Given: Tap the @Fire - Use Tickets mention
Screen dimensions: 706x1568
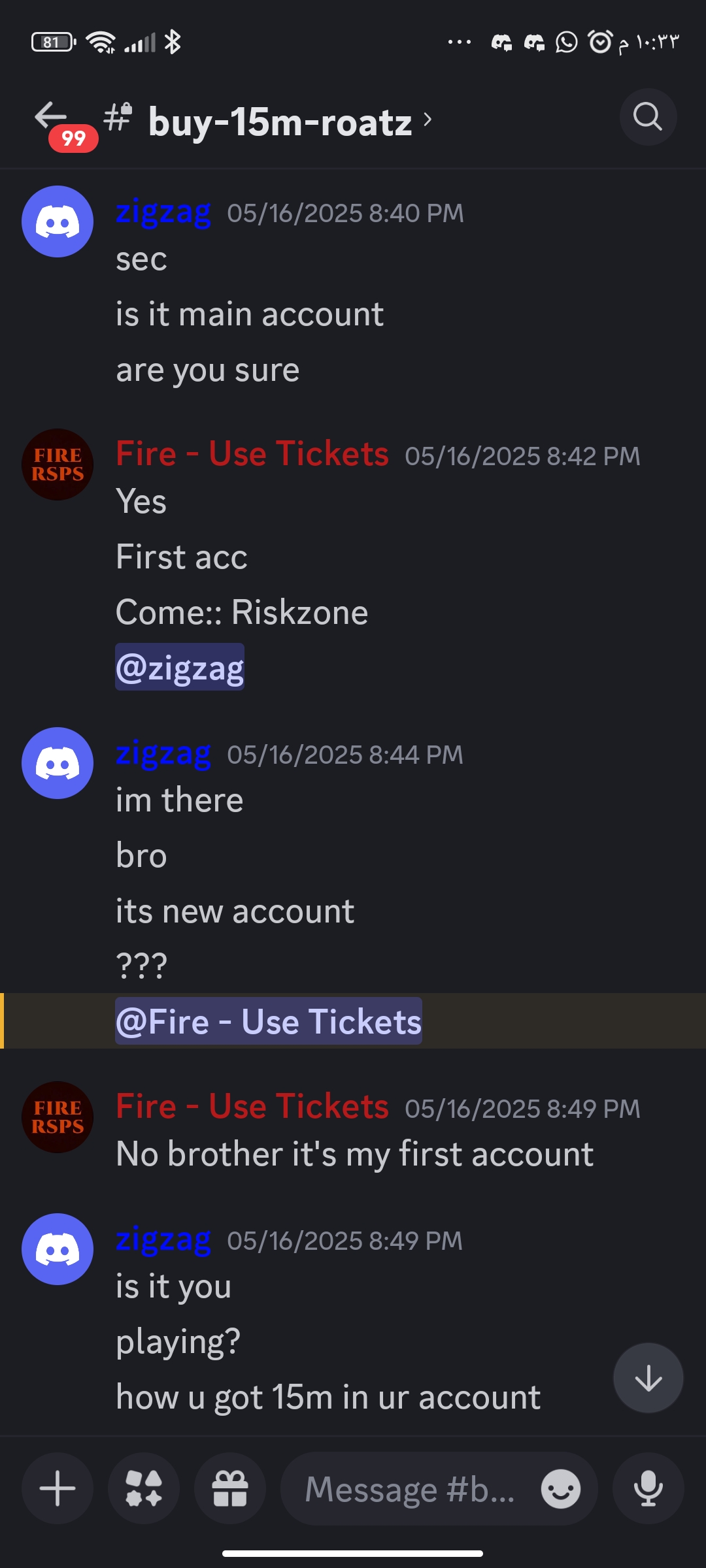Looking at the screenshot, I should (x=269, y=1021).
